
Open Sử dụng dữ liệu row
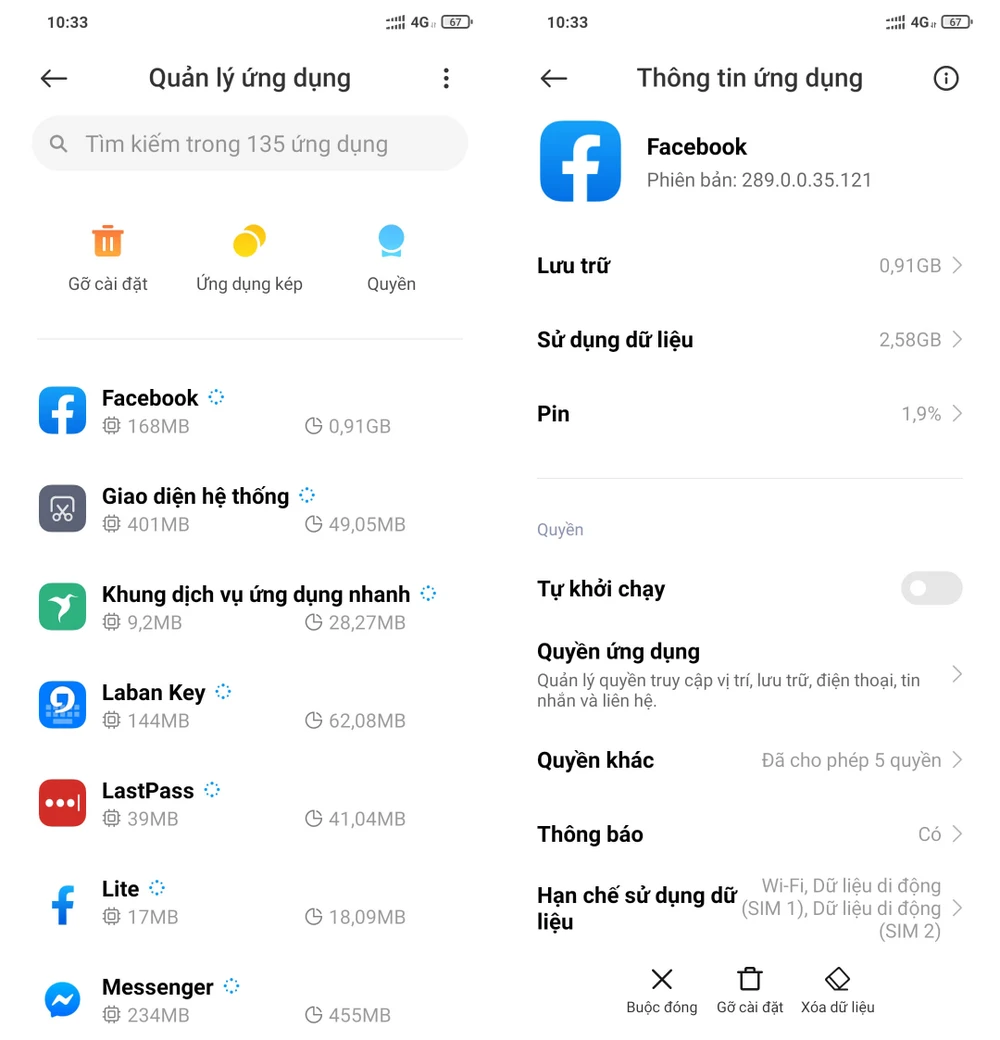tap(750, 340)
